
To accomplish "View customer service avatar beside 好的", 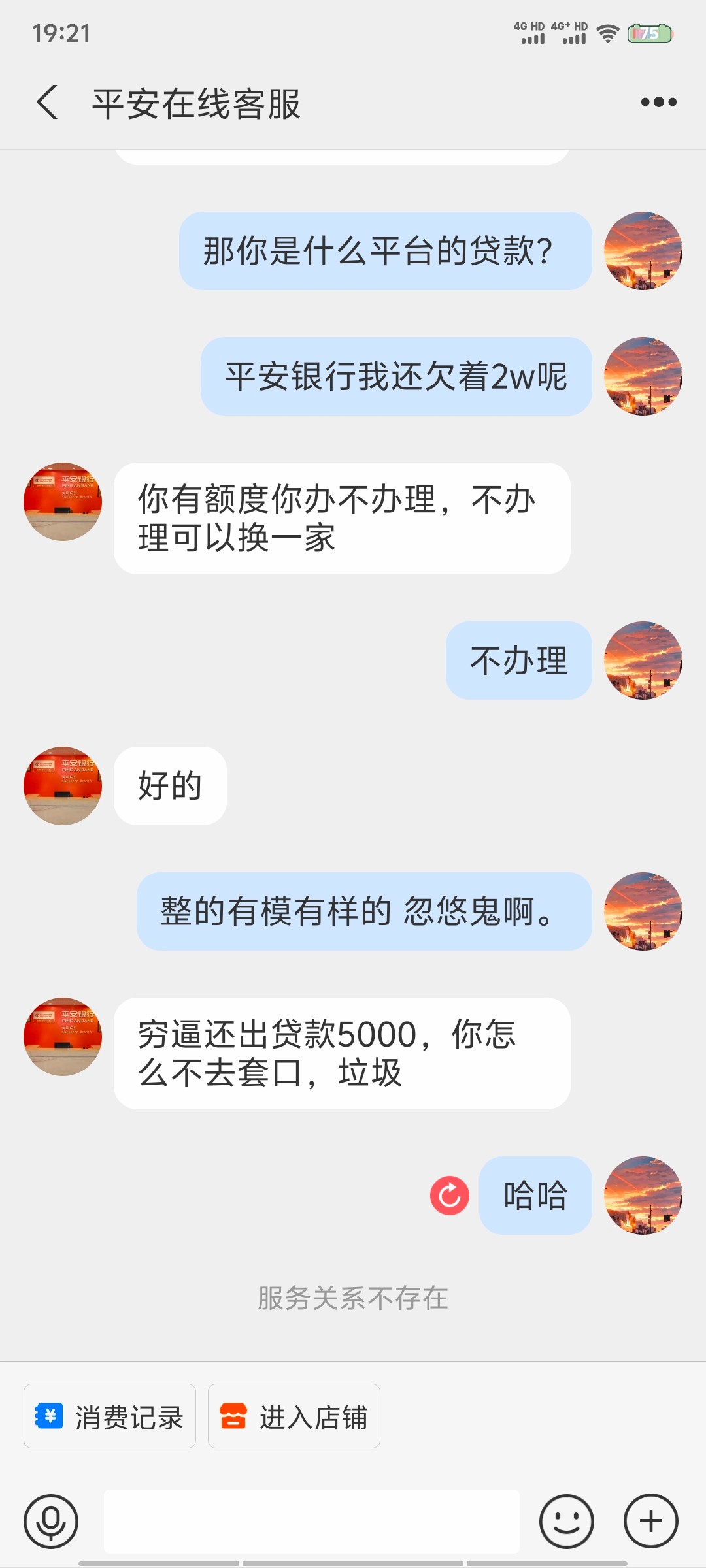I will click(x=63, y=786).
